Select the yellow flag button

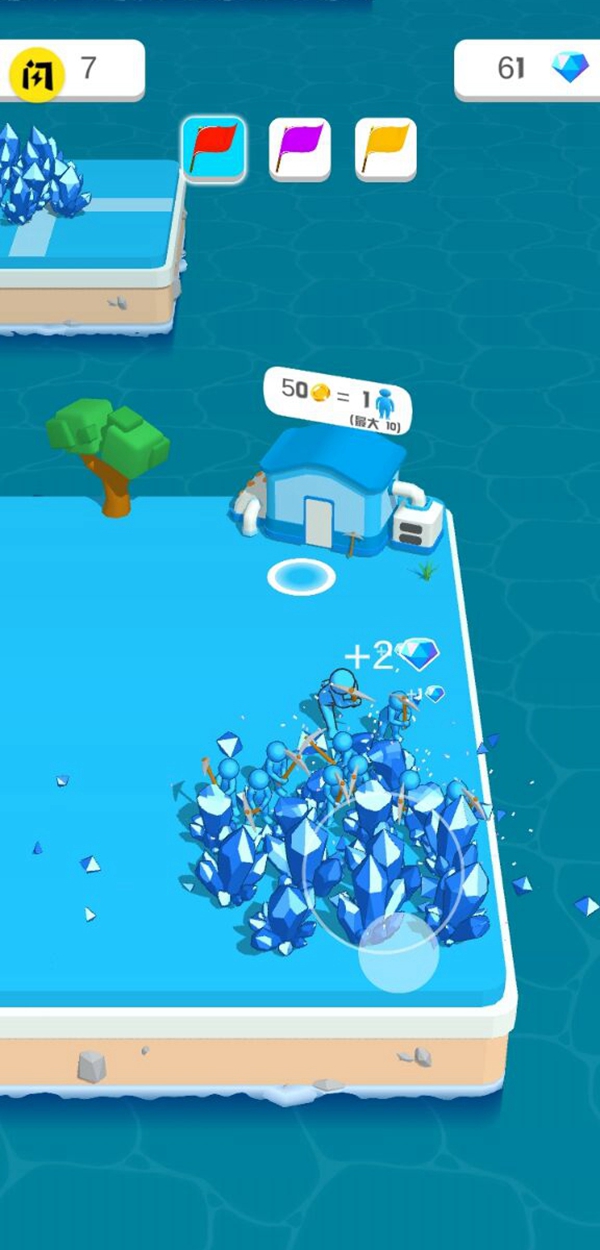point(386,149)
